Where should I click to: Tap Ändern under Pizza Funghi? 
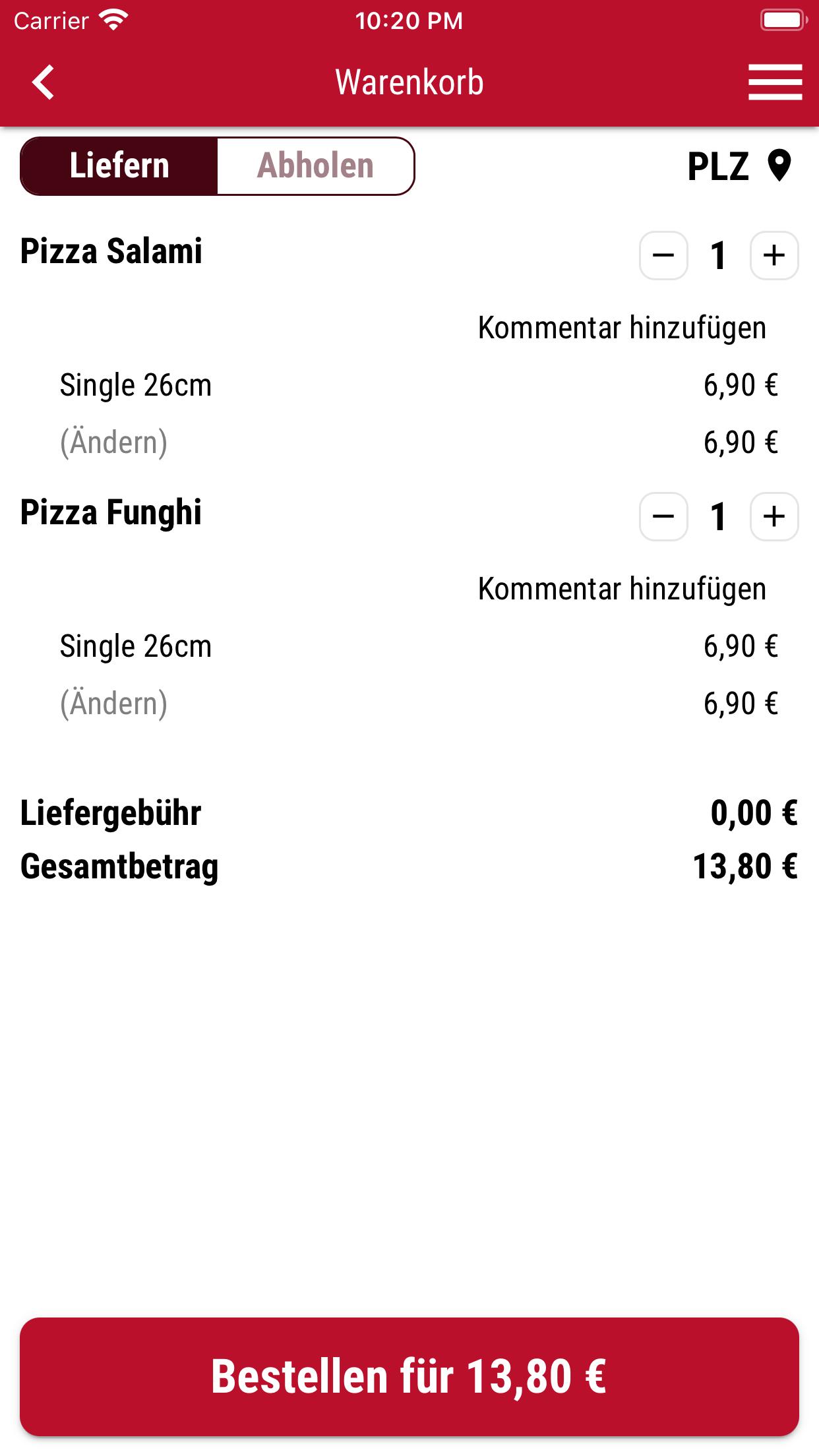click(114, 704)
